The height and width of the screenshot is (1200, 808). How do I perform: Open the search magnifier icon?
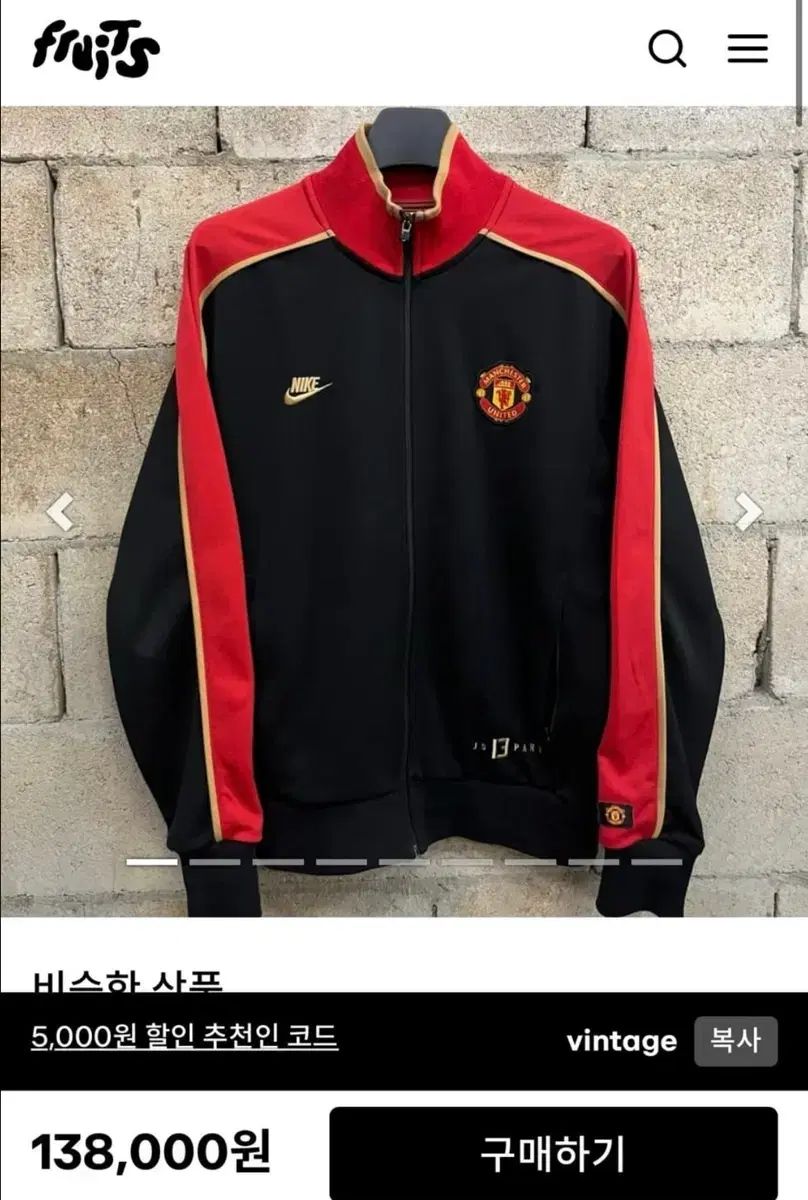pos(667,49)
